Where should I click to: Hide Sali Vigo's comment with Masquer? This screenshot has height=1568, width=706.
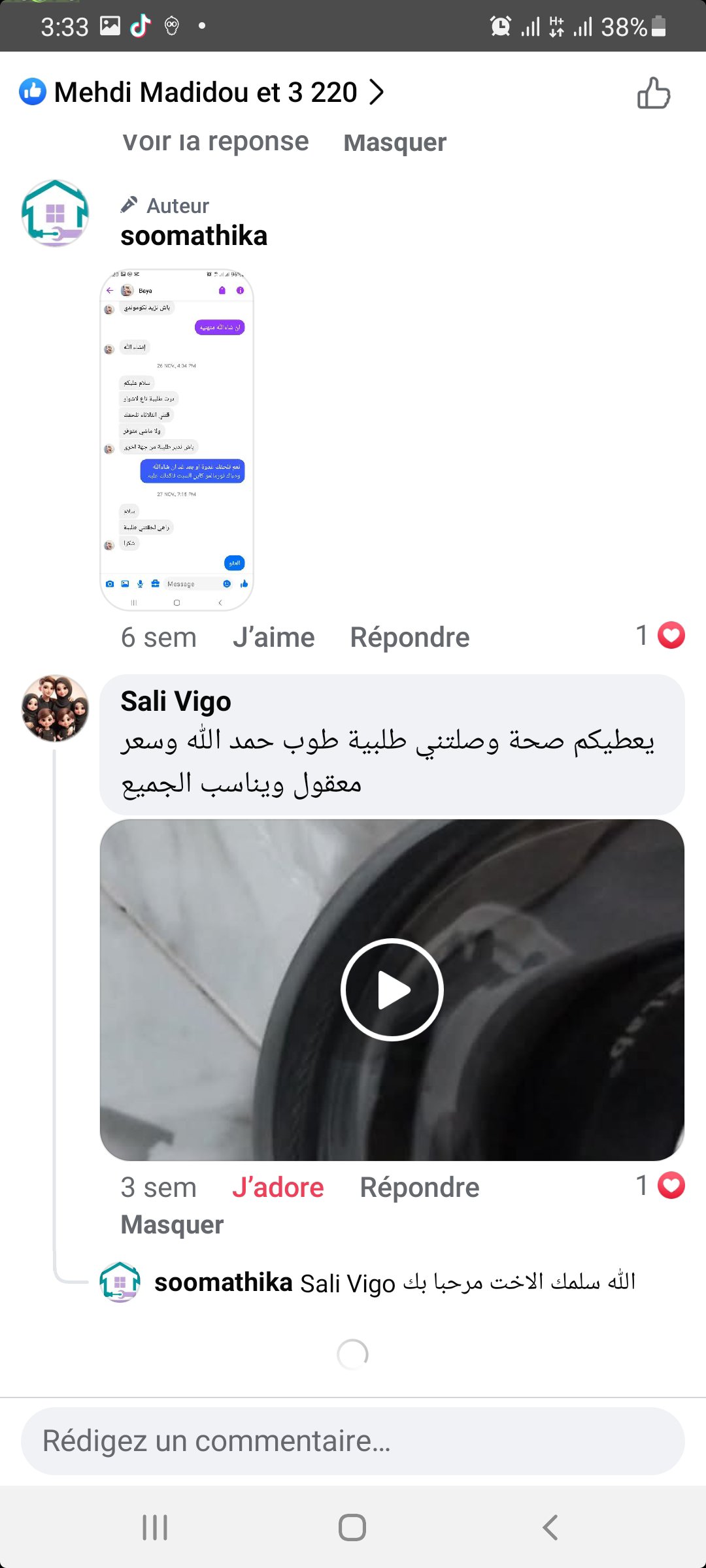[172, 1225]
